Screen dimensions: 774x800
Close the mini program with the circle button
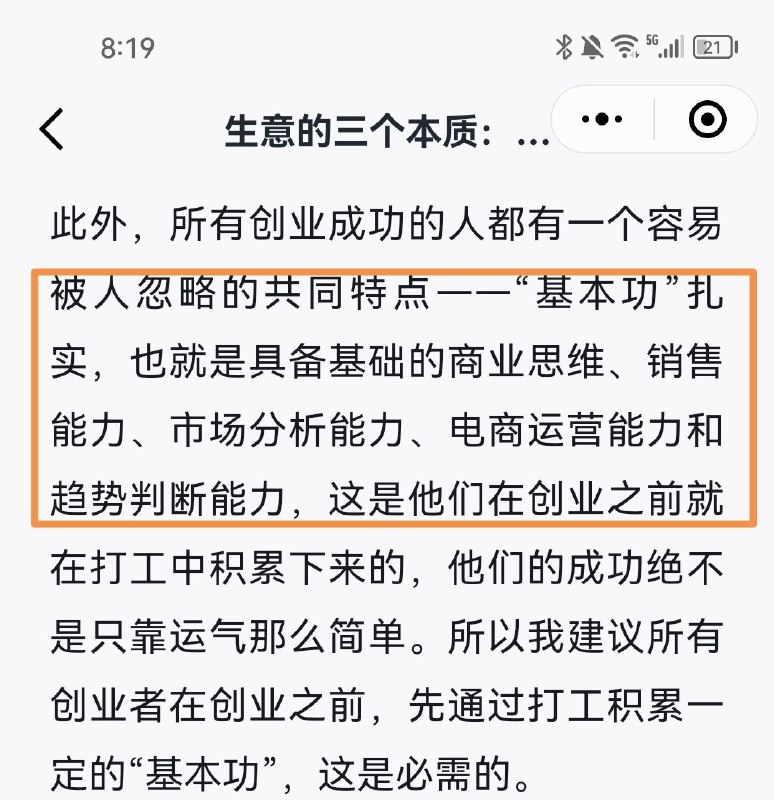pos(708,120)
